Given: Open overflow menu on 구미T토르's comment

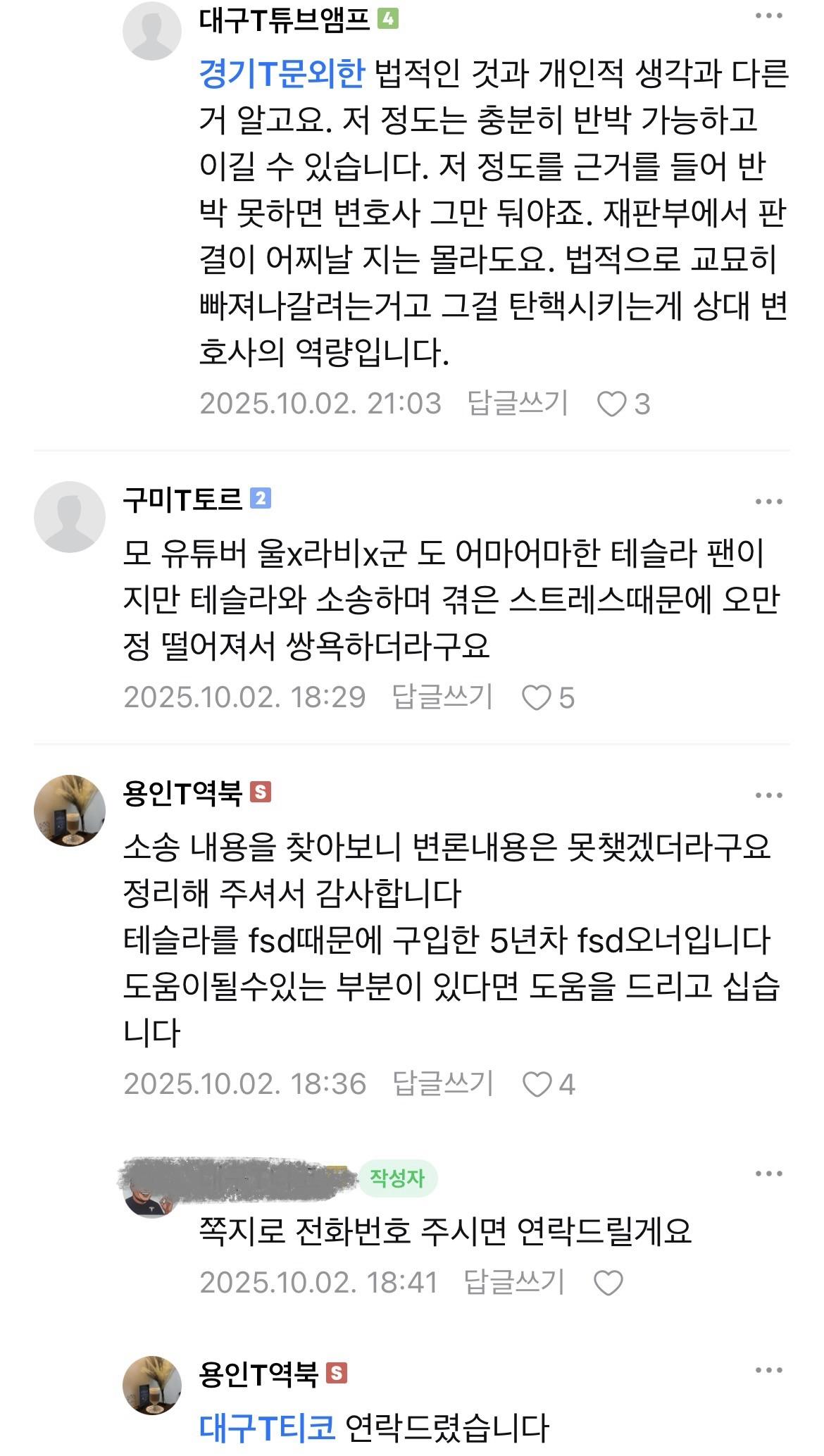Looking at the screenshot, I should point(768,502).
